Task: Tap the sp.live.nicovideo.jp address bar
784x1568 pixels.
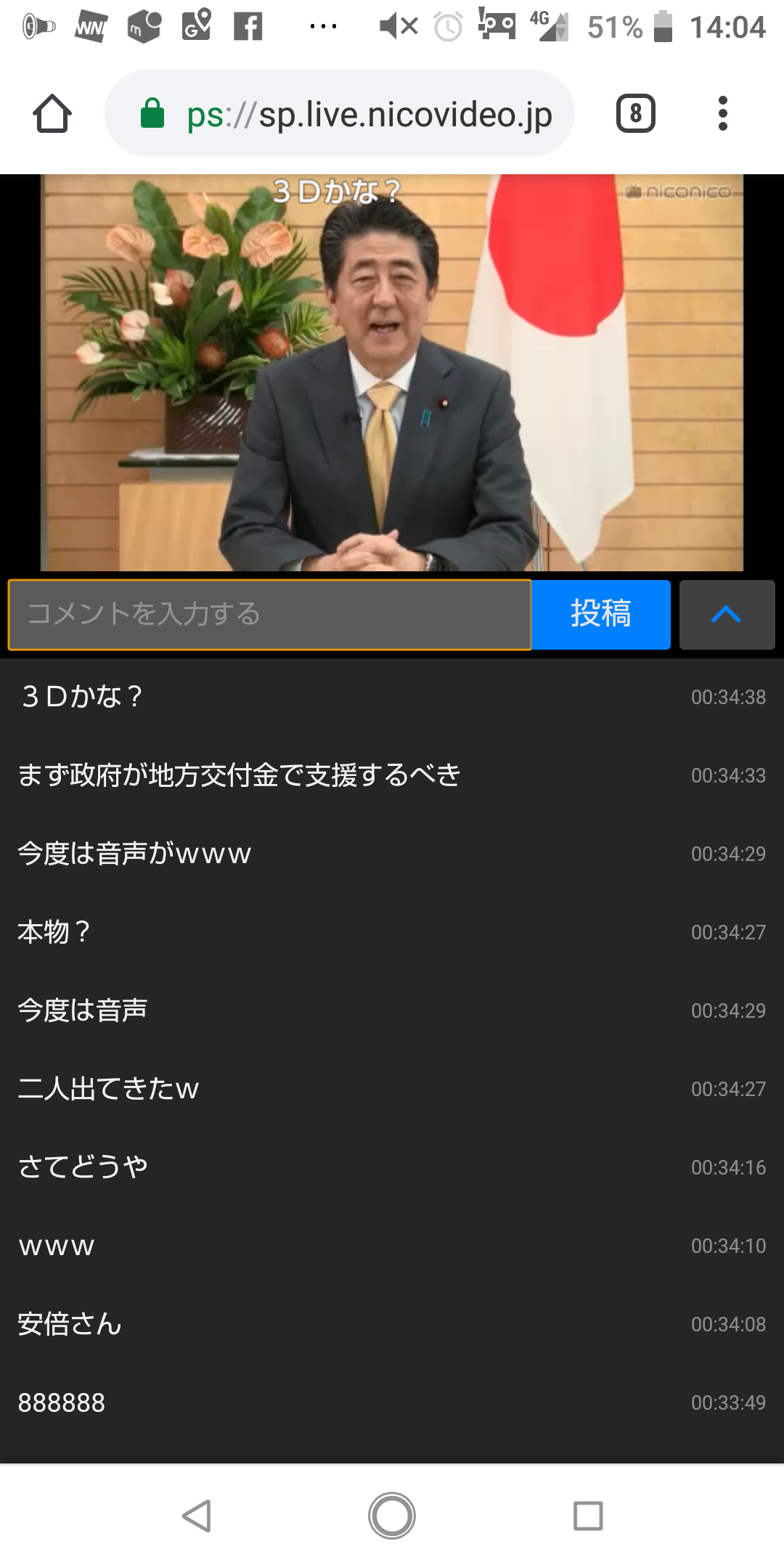Action: coord(340,113)
